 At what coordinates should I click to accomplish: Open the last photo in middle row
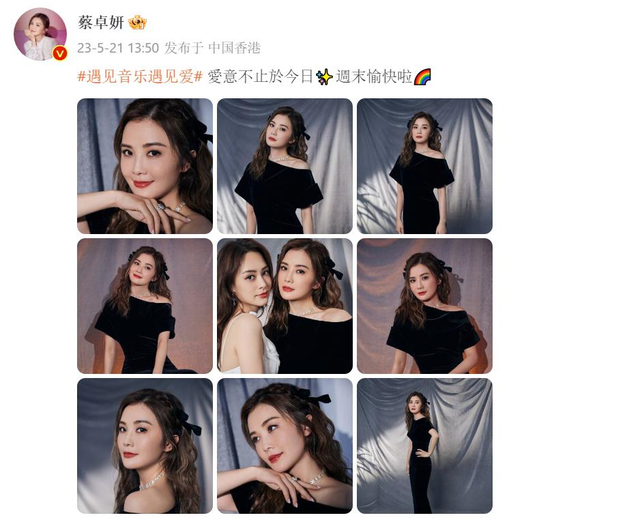pos(425,306)
